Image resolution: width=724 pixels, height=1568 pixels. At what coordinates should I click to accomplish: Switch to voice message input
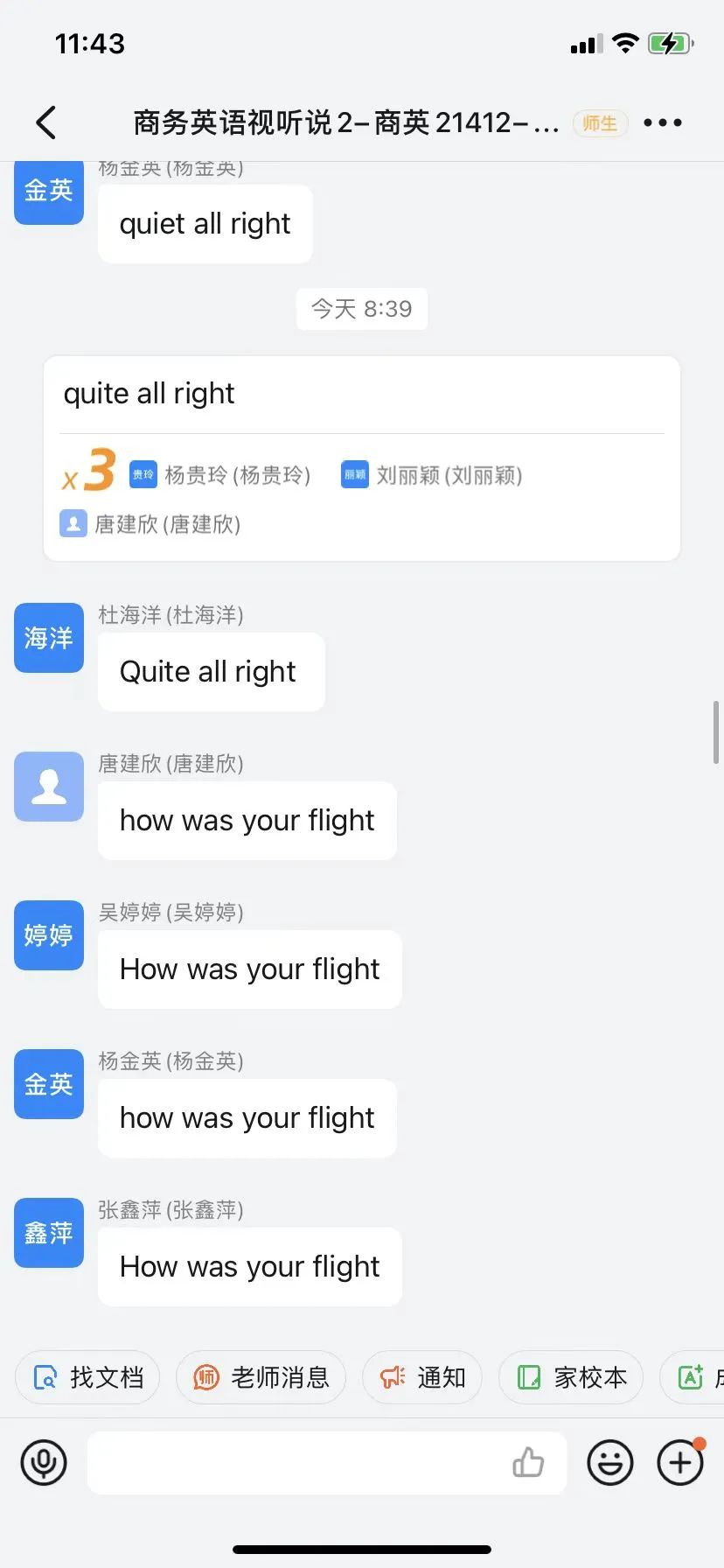(x=44, y=1462)
